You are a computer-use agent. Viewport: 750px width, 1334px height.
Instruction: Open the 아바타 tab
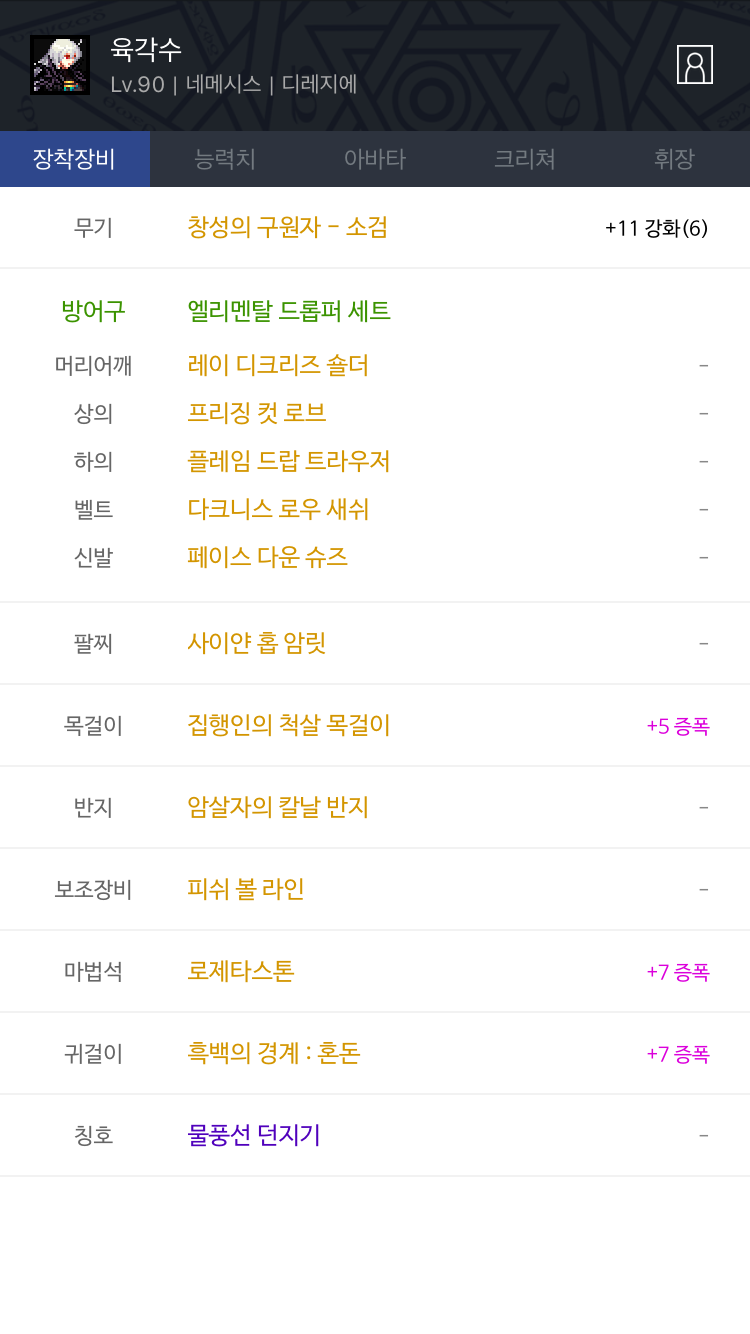(375, 159)
